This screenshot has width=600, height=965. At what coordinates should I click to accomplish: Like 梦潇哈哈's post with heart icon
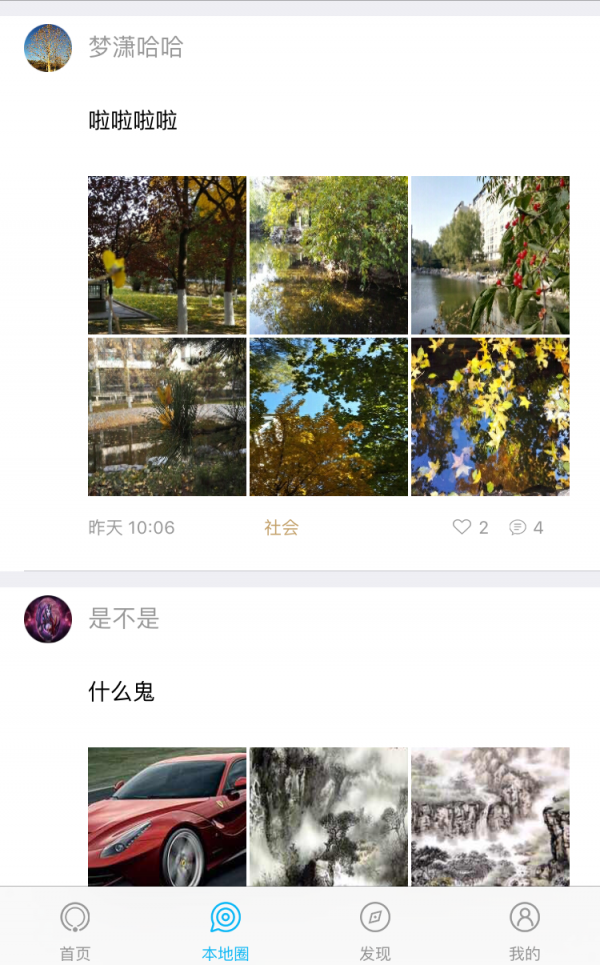tap(462, 527)
